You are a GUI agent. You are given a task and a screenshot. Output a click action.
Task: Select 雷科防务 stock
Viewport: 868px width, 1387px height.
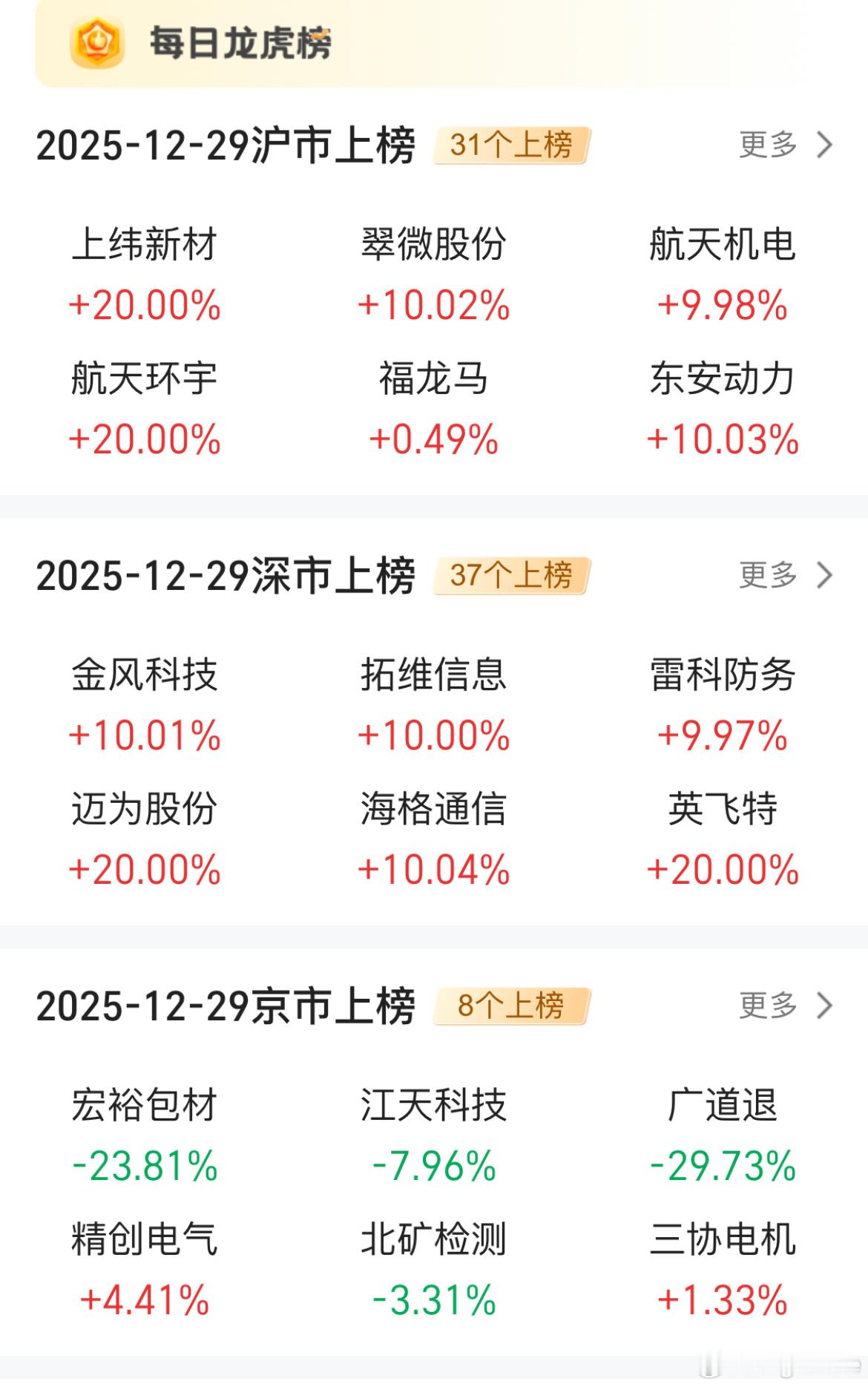tap(723, 705)
